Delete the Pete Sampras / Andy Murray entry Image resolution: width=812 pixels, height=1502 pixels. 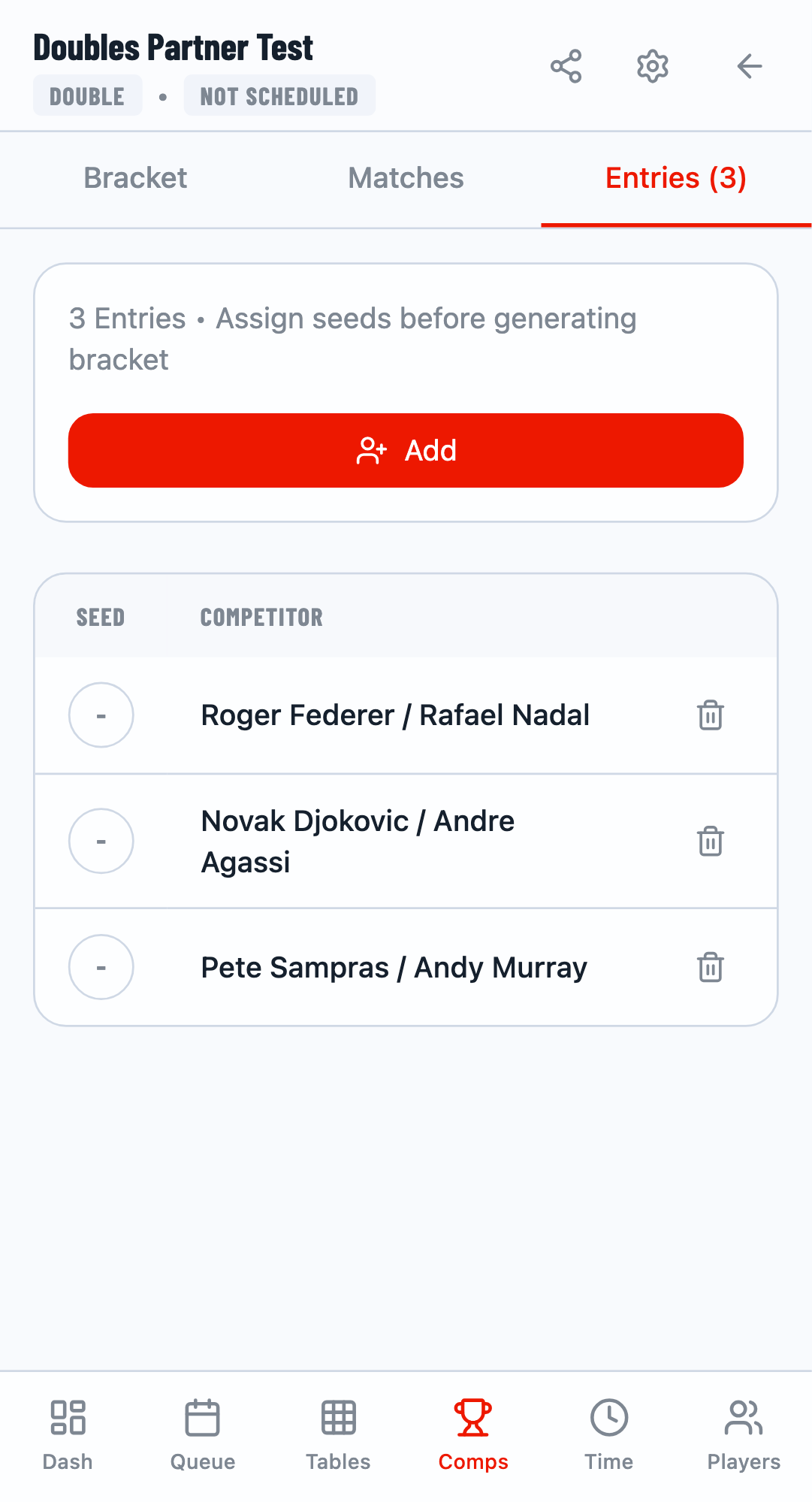tap(709, 967)
